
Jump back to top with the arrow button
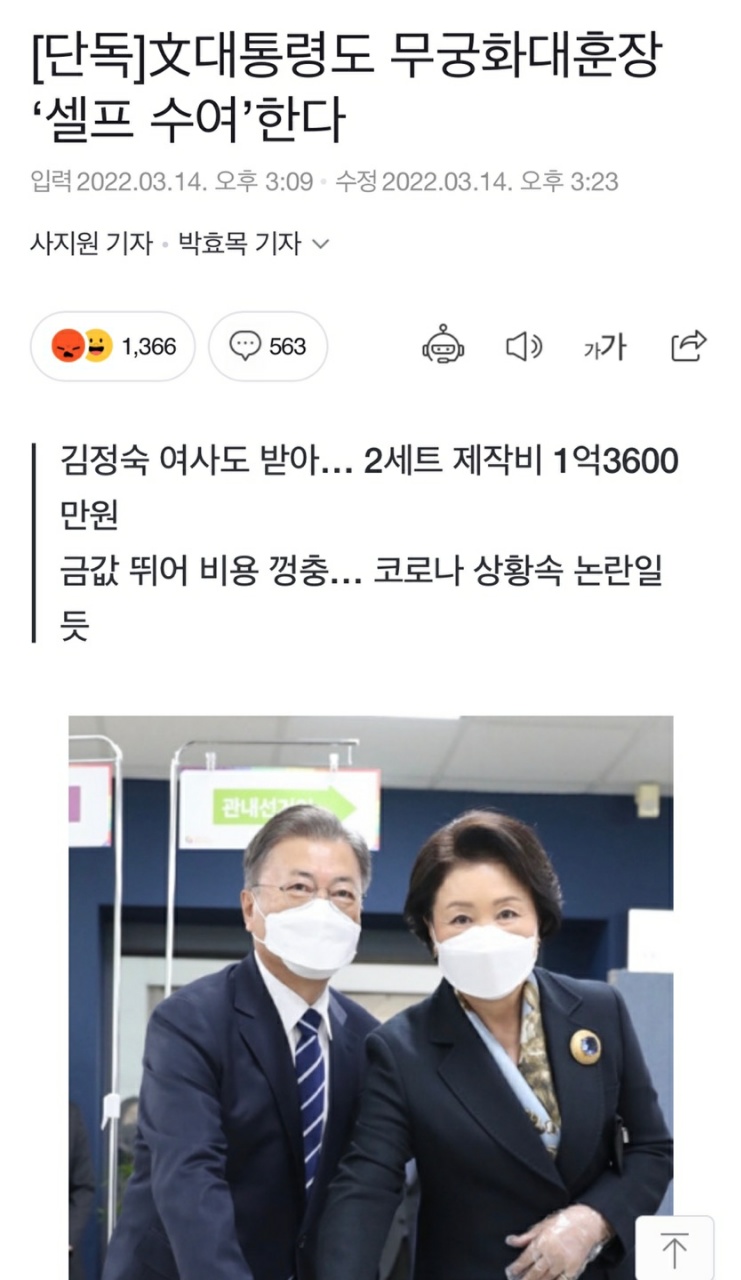pyautogui.click(x=674, y=1249)
